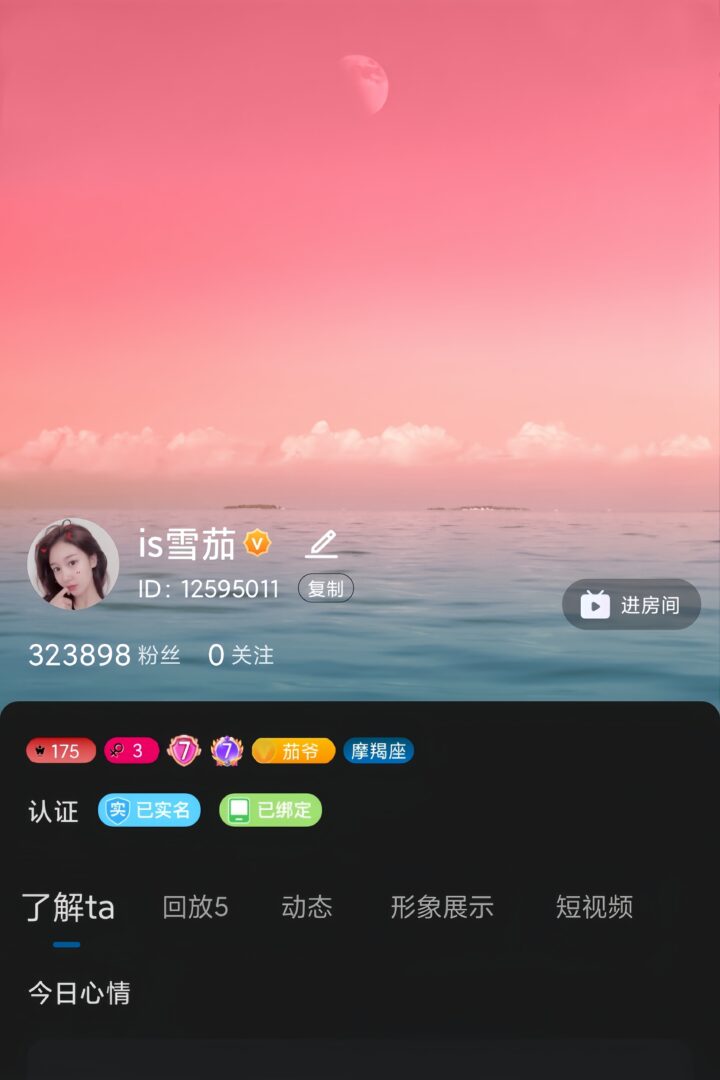
Task: Go to the 短视频 tab
Action: (x=594, y=907)
